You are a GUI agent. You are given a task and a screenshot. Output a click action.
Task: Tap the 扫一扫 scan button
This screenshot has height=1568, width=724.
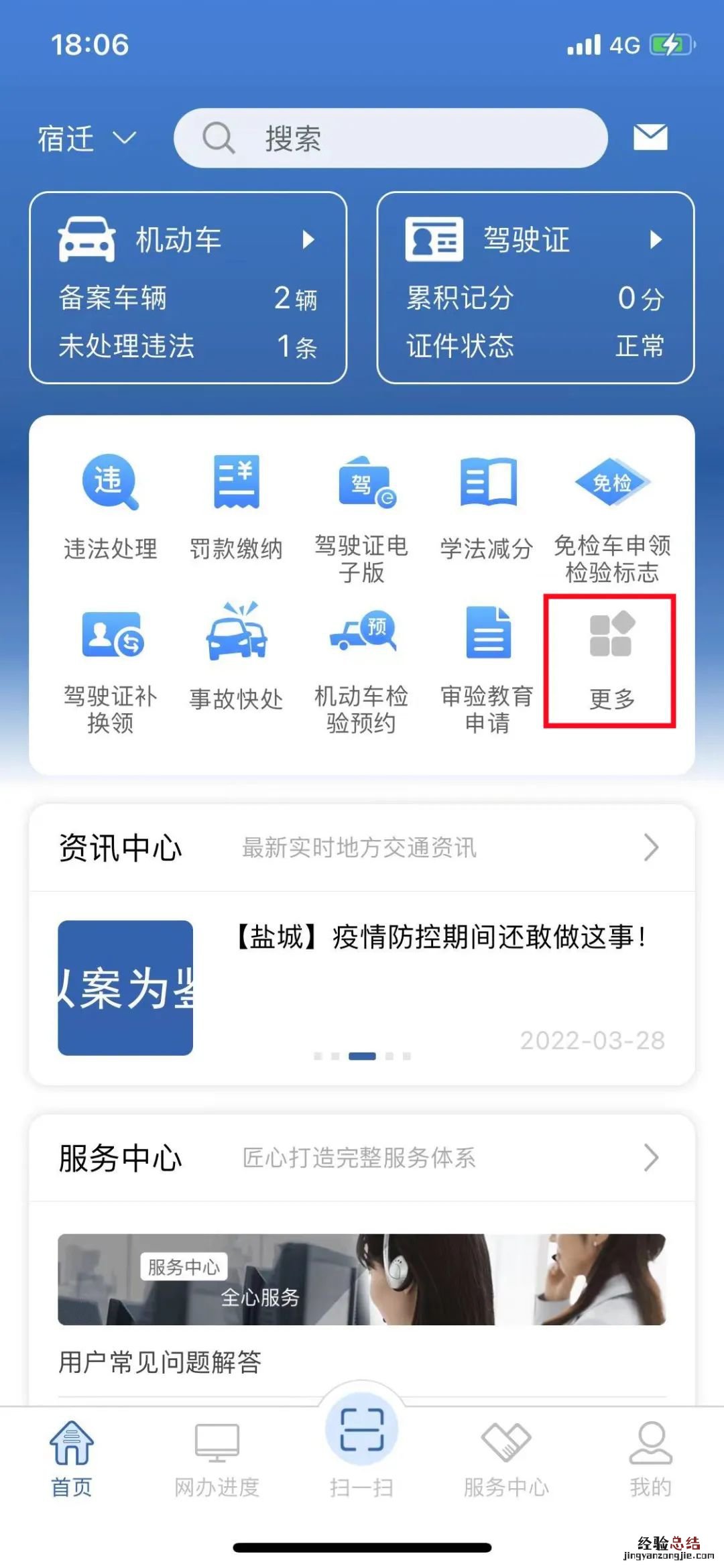[x=362, y=1448]
